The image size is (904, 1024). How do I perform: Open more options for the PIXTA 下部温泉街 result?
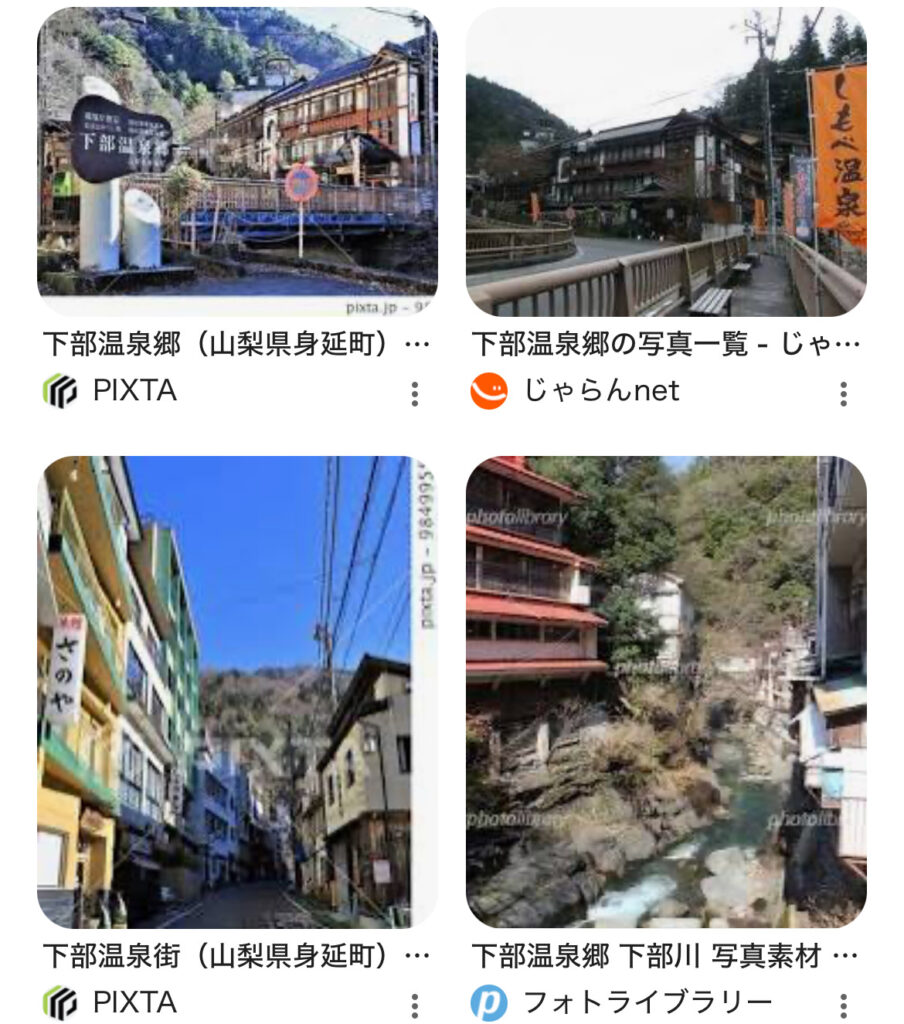(414, 1005)
